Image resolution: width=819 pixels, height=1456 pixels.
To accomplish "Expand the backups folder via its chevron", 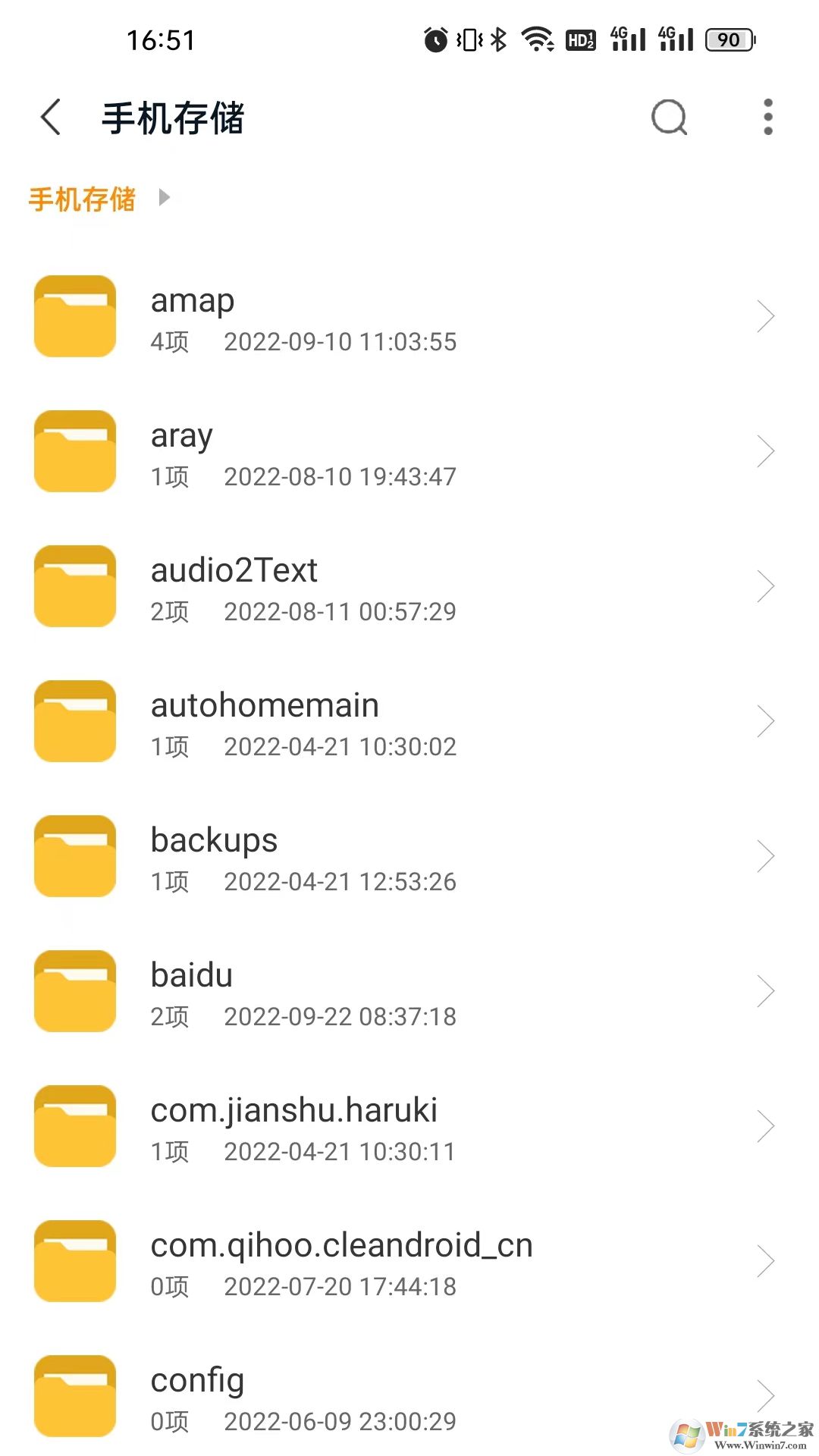I will tap(766, 856).
